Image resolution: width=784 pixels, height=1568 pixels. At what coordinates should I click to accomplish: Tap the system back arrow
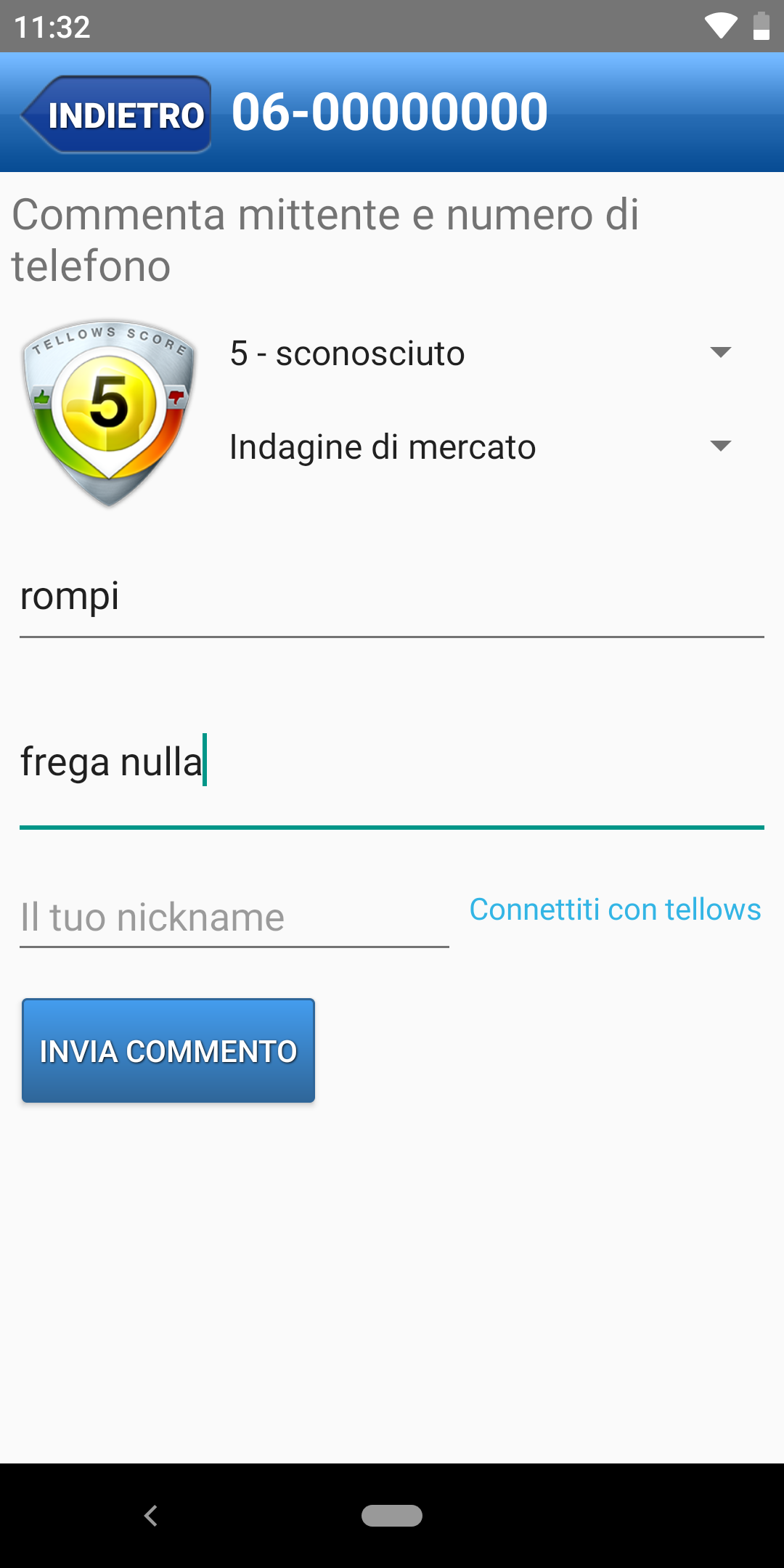pyautogui.click(x=151, y=1516)
